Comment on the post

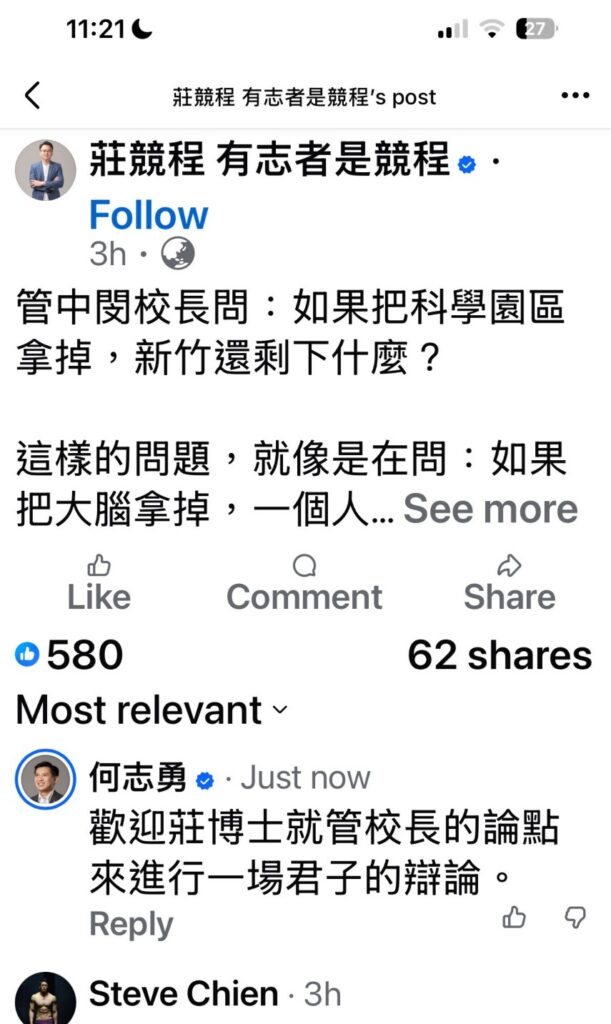[x=304, y=583]
